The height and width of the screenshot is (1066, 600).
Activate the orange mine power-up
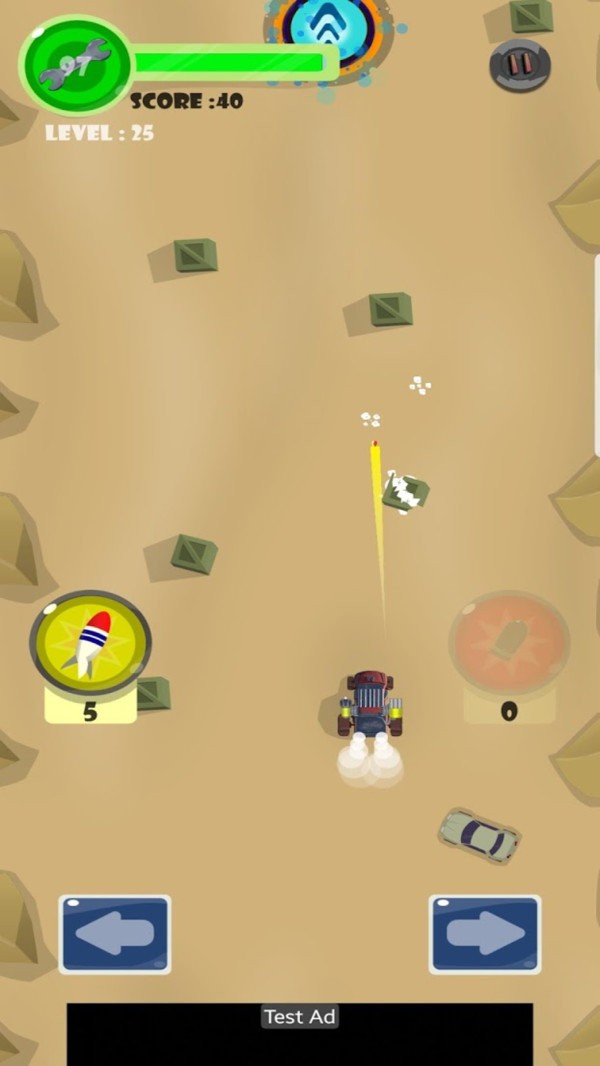[x=509, y=640]
